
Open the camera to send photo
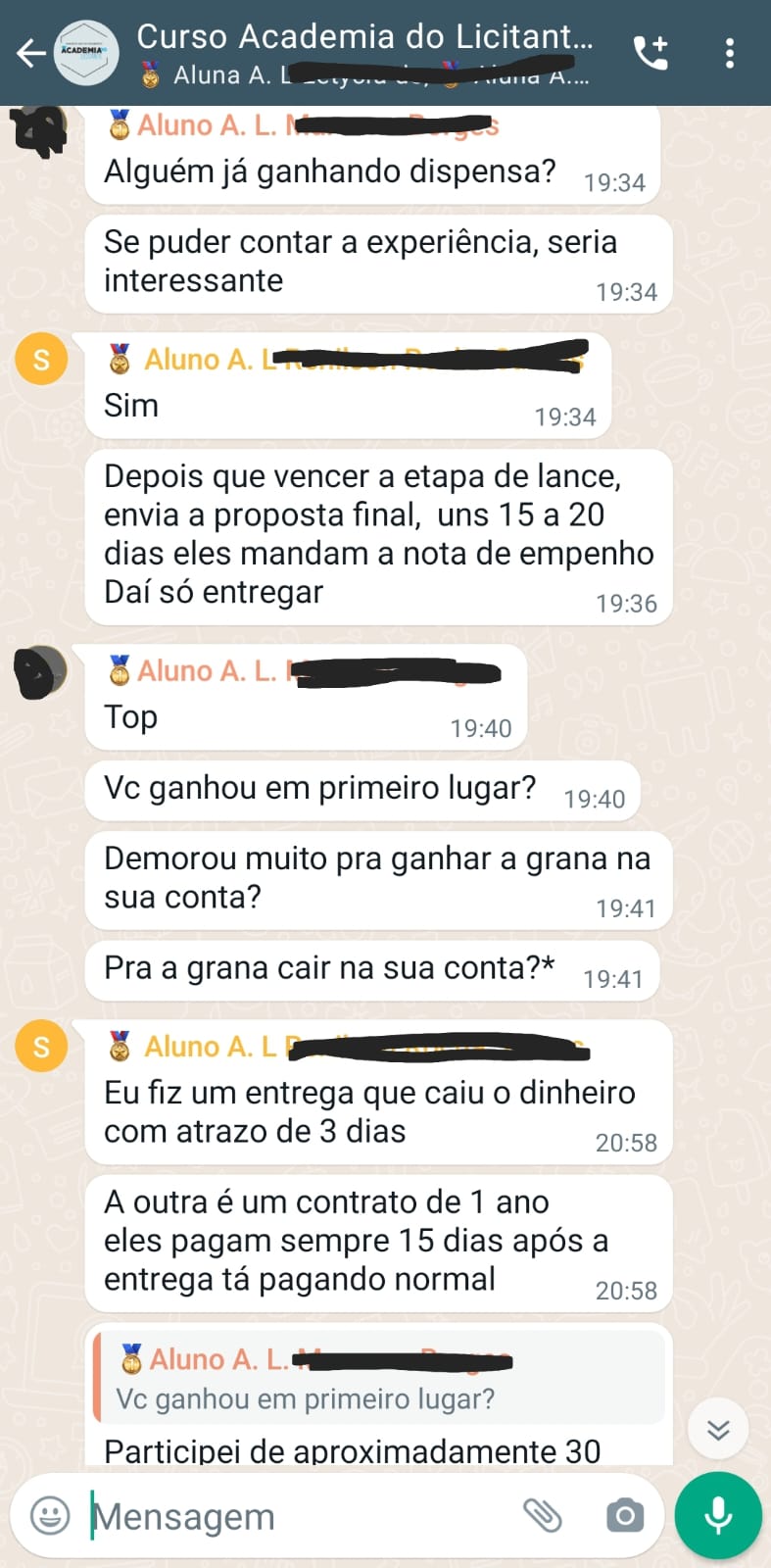tap(624, 1515)
